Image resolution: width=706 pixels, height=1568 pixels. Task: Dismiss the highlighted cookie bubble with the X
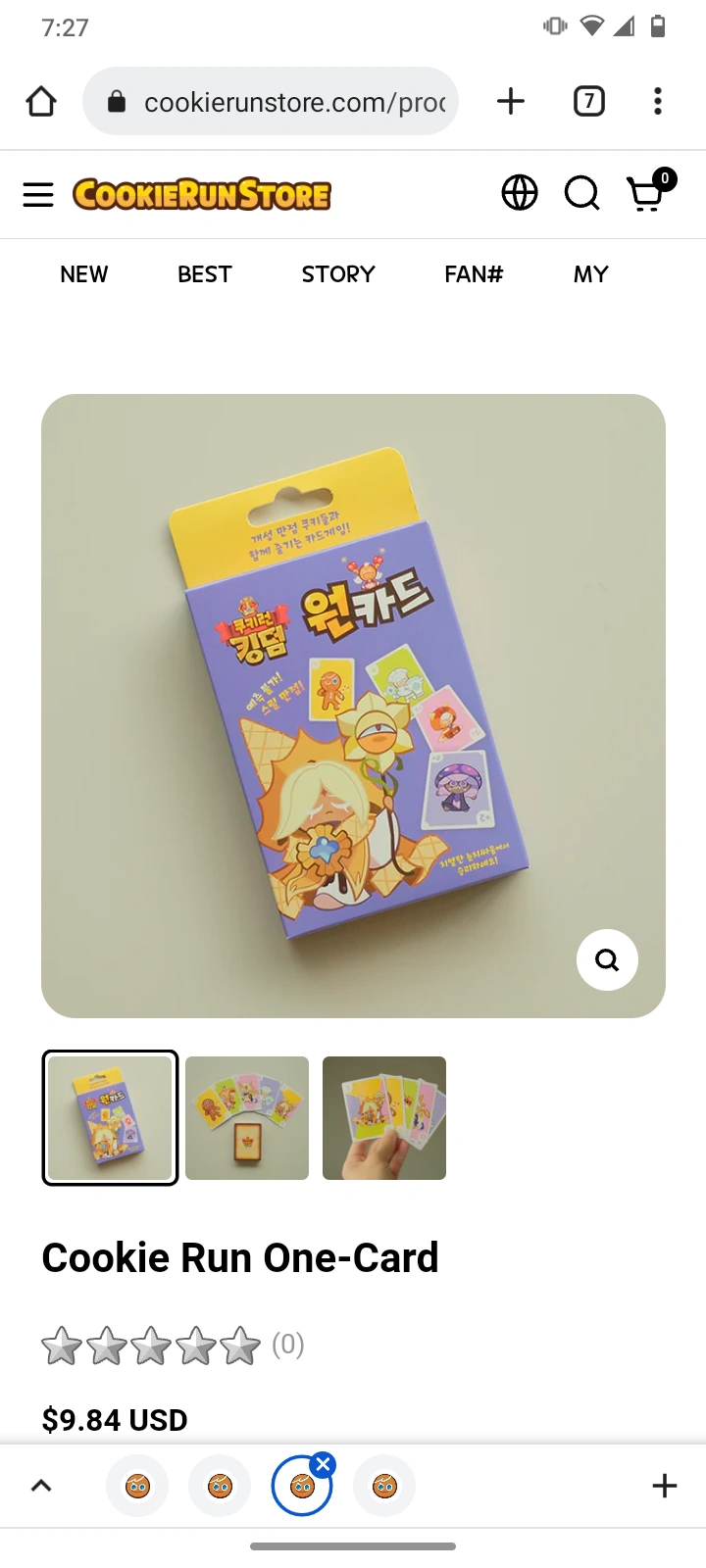[324, 1463]
